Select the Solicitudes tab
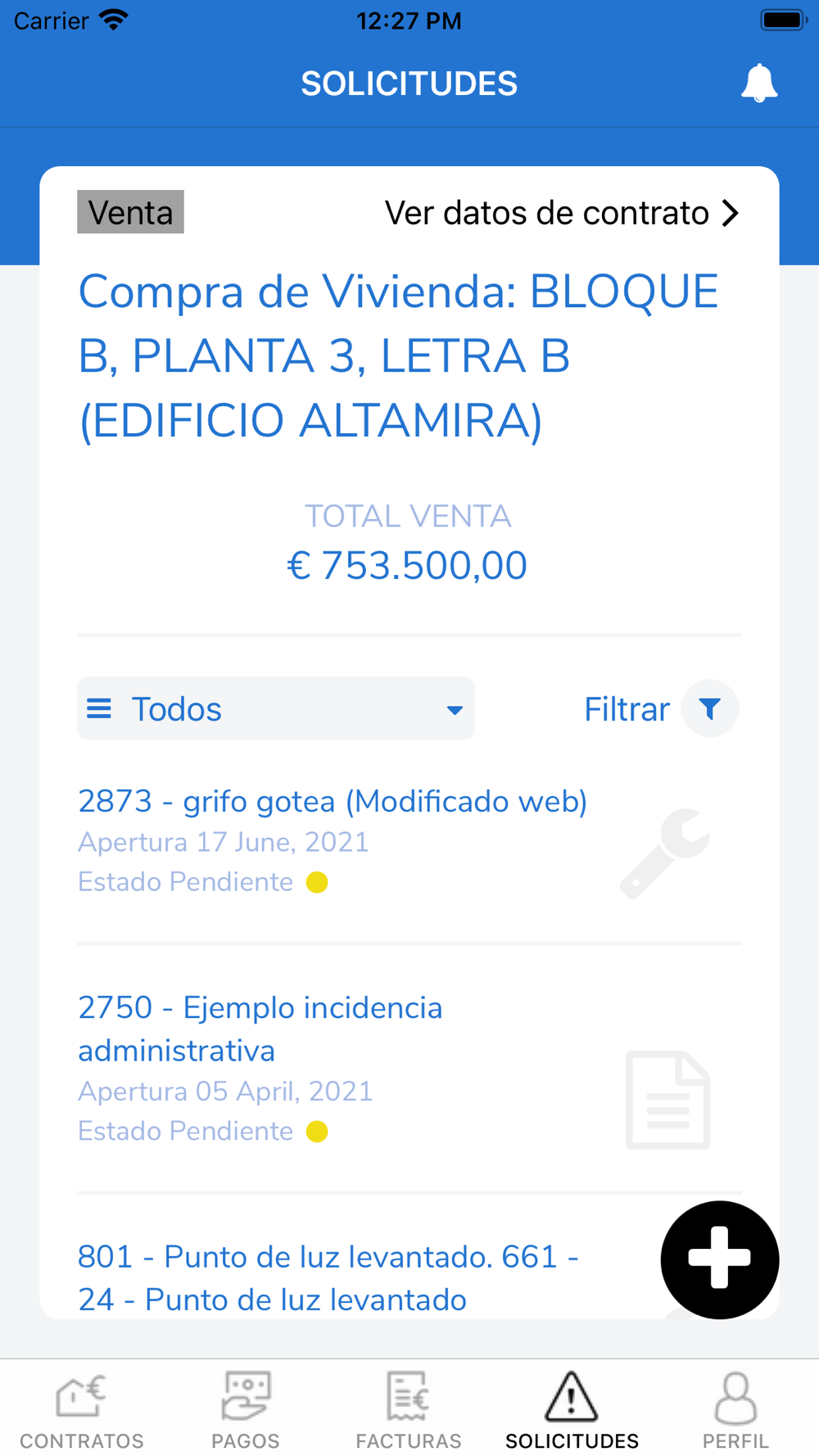 click(572, 1410)
